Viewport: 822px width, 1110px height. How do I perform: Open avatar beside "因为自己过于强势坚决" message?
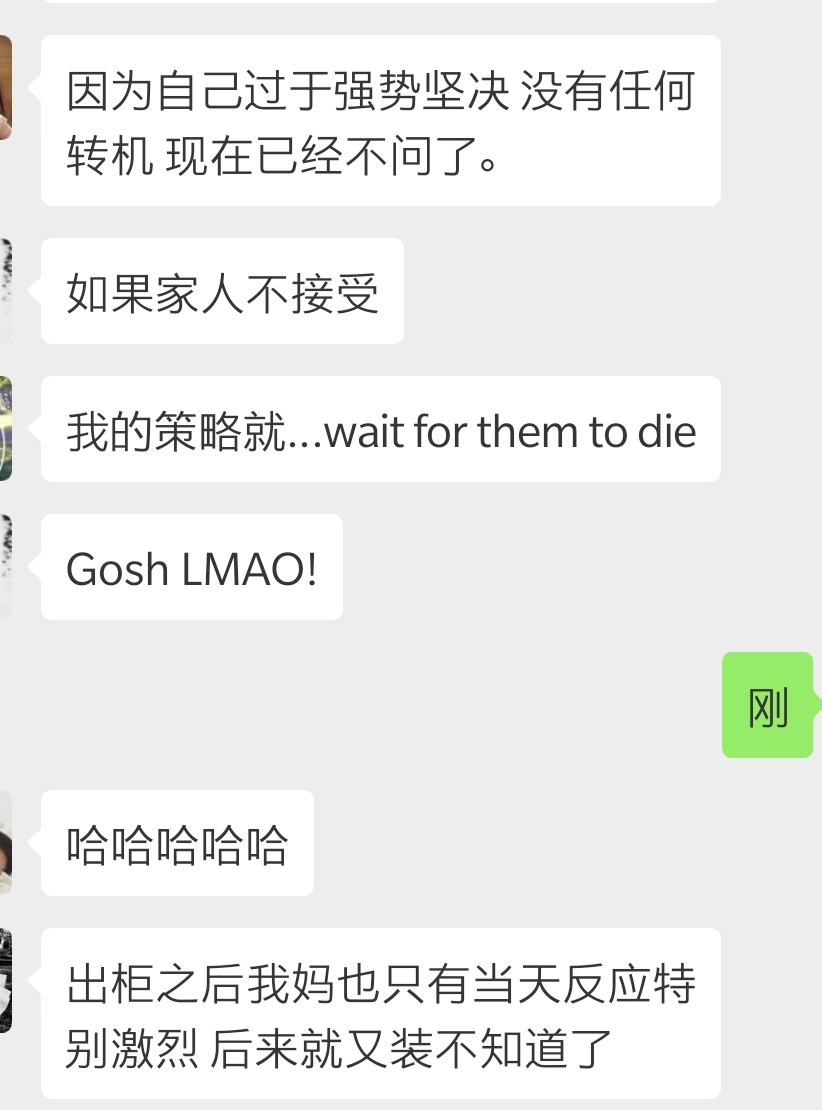tap(5, 87)
